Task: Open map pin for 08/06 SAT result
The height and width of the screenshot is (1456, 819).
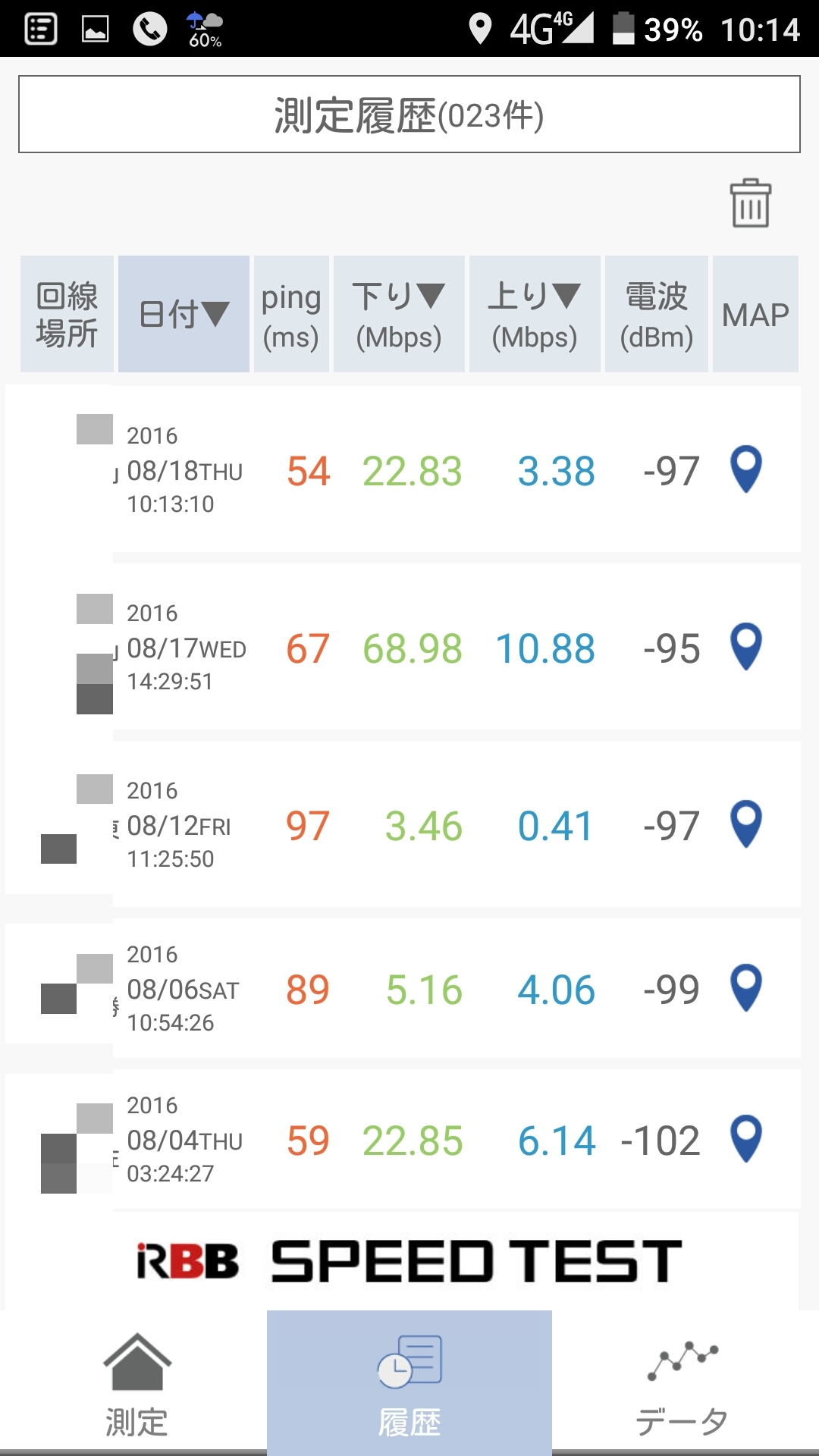Action: (745, 988)
